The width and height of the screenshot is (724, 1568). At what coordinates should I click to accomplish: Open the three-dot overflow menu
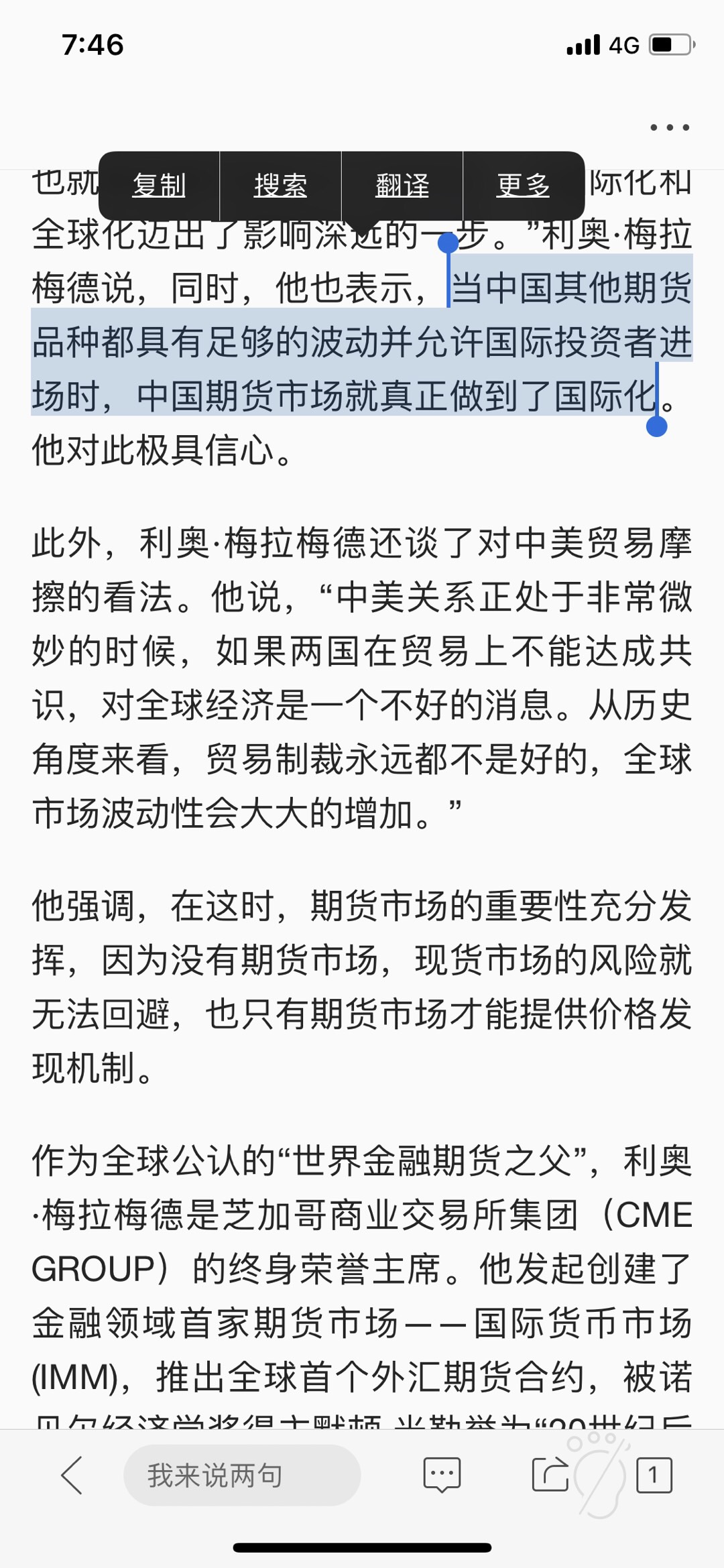669,127
